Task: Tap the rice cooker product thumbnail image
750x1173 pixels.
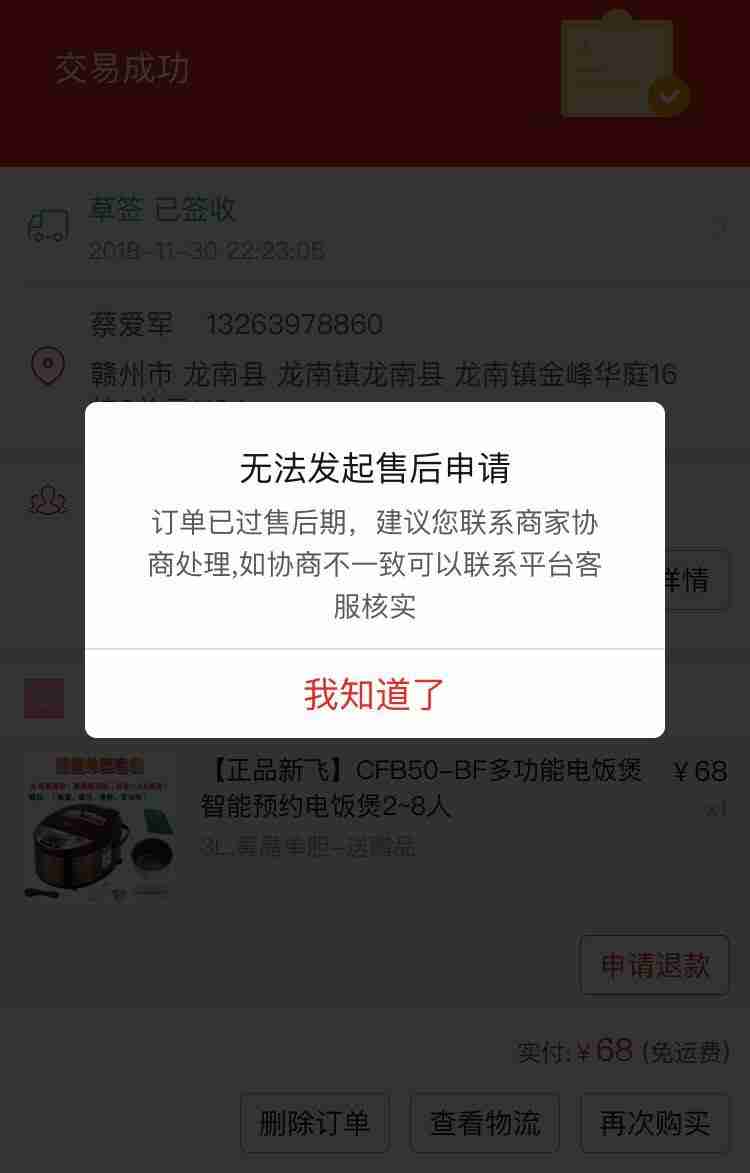Action: click(99, 826)
